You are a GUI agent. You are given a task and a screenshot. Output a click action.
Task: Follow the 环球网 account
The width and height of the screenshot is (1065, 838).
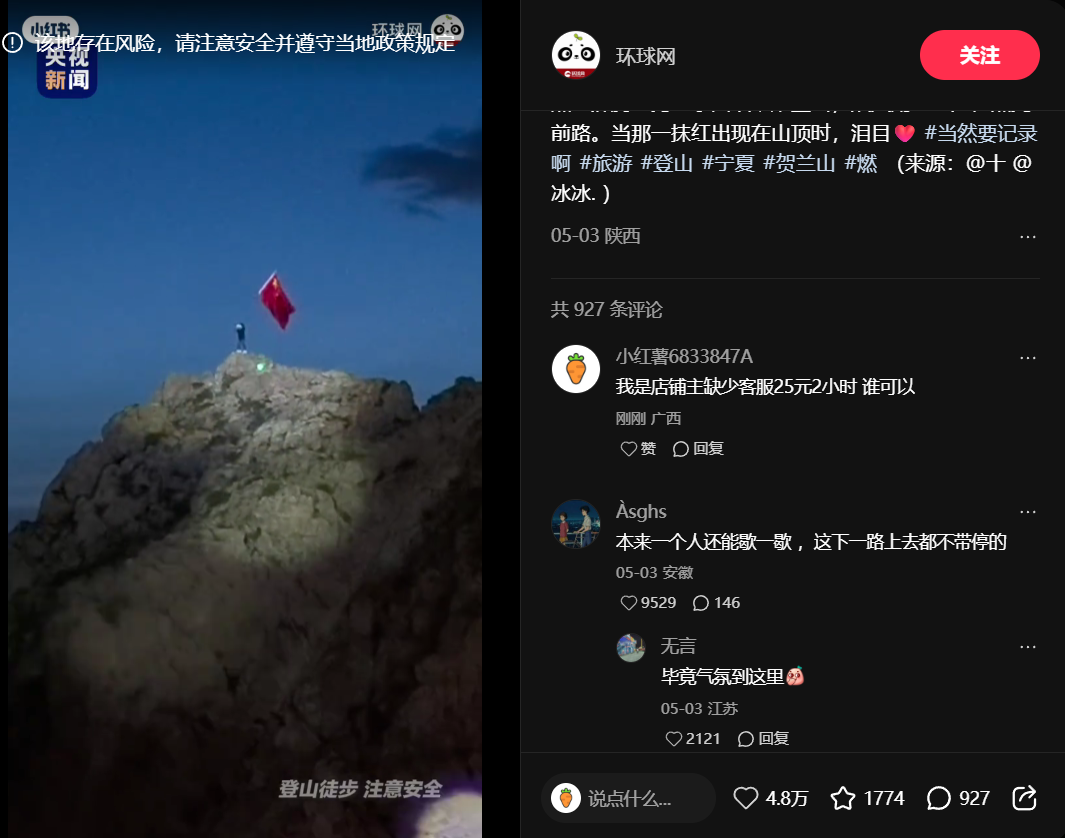pyautogui.click(x=979, y=55)
